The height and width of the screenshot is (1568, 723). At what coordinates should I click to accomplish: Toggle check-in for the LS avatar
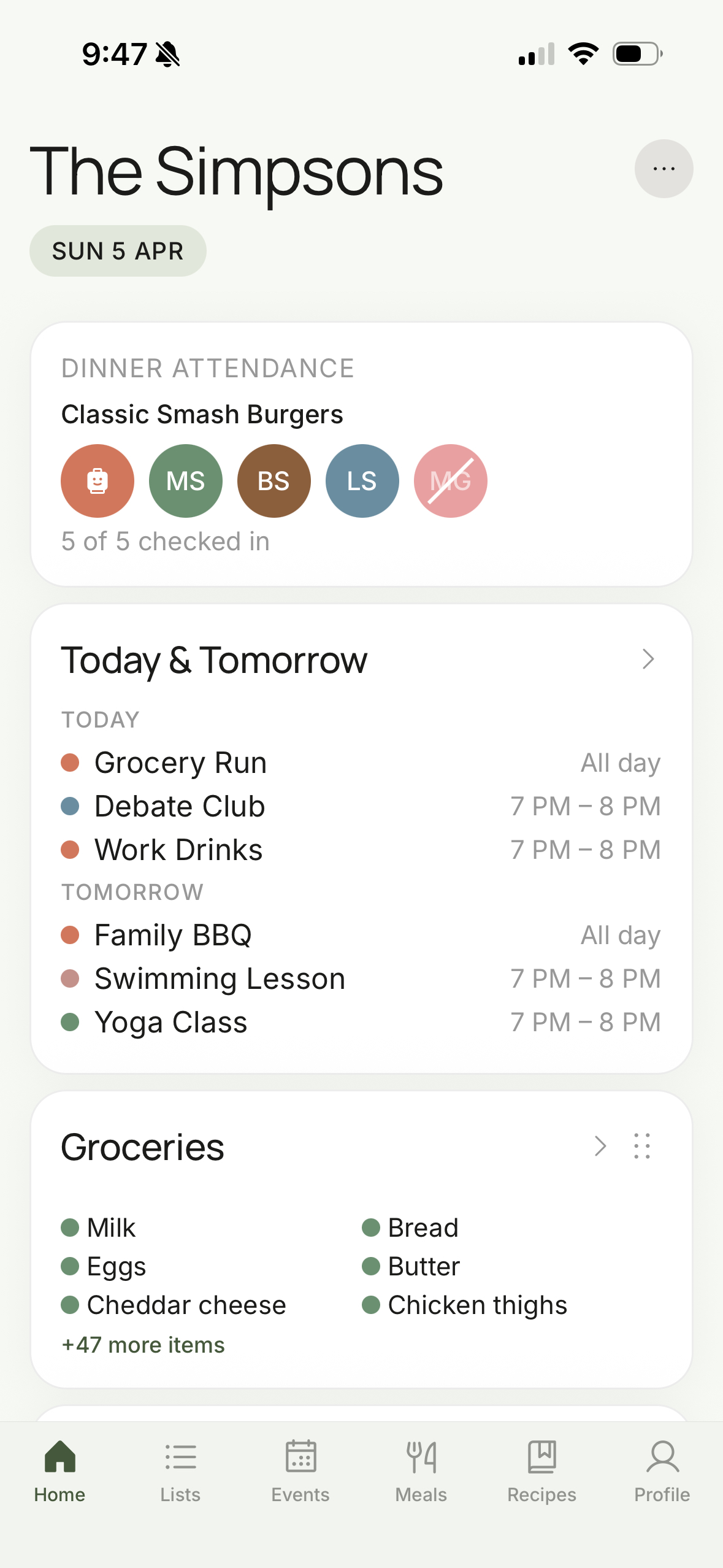[x=362, y=480]
